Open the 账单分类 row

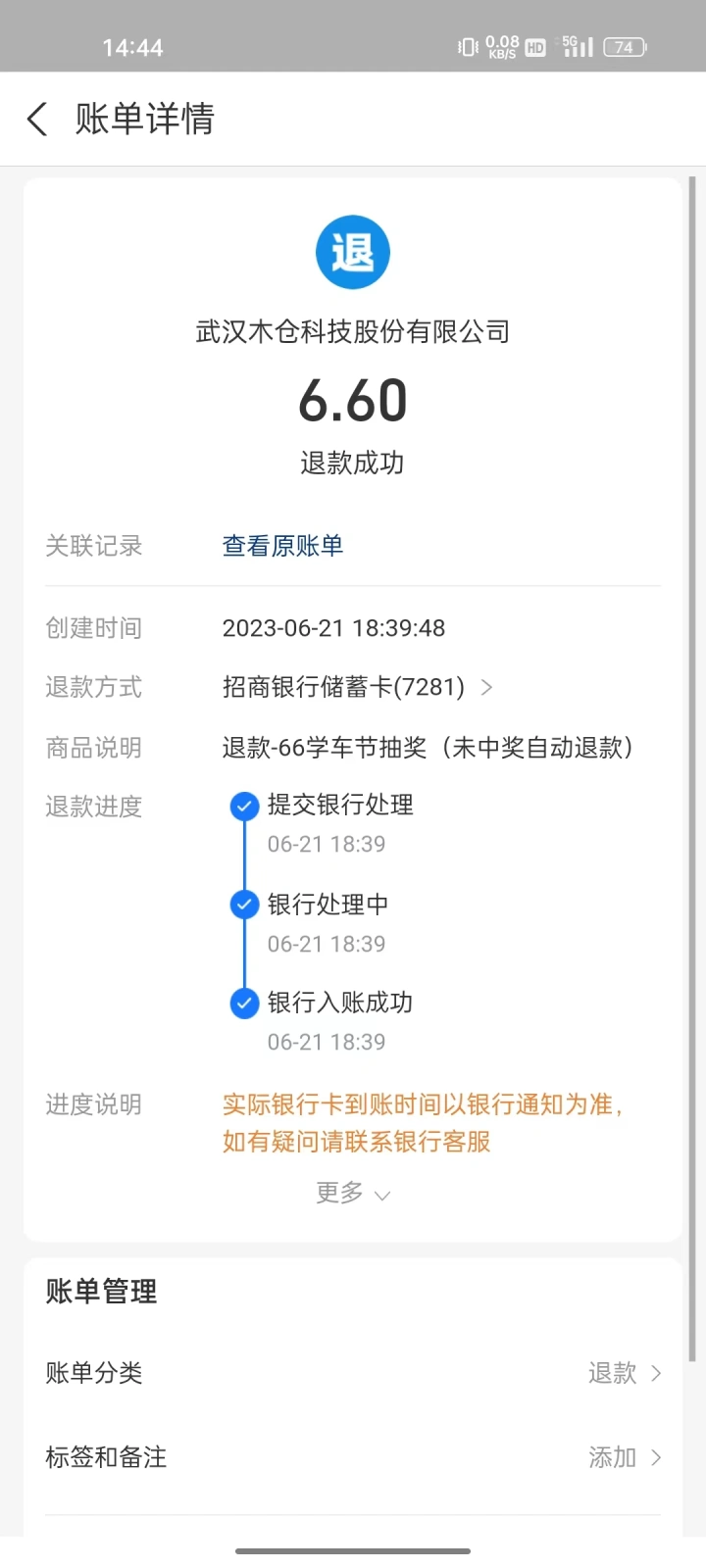coord(353,1373)
